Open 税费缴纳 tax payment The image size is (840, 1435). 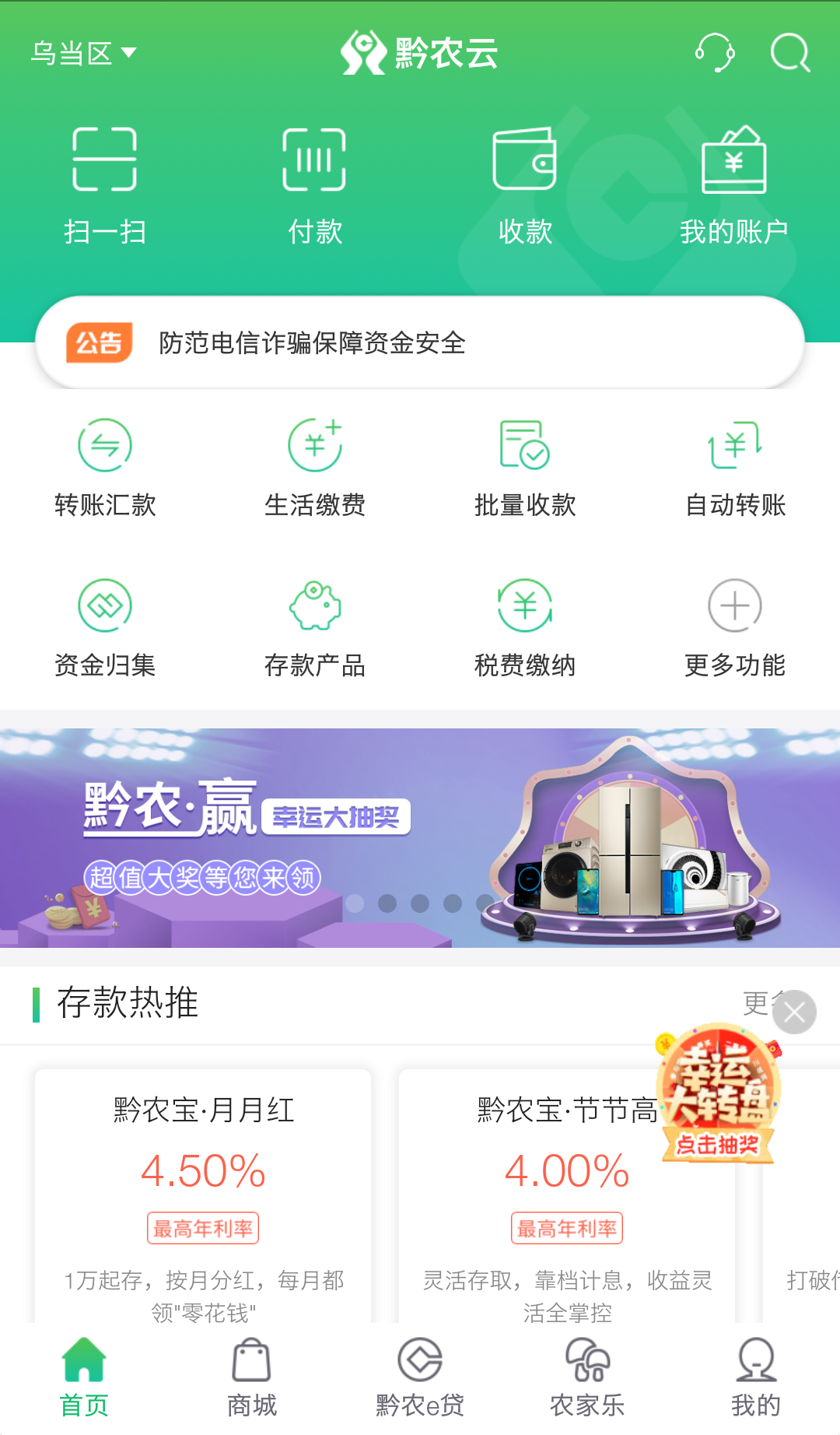(525, 626)
